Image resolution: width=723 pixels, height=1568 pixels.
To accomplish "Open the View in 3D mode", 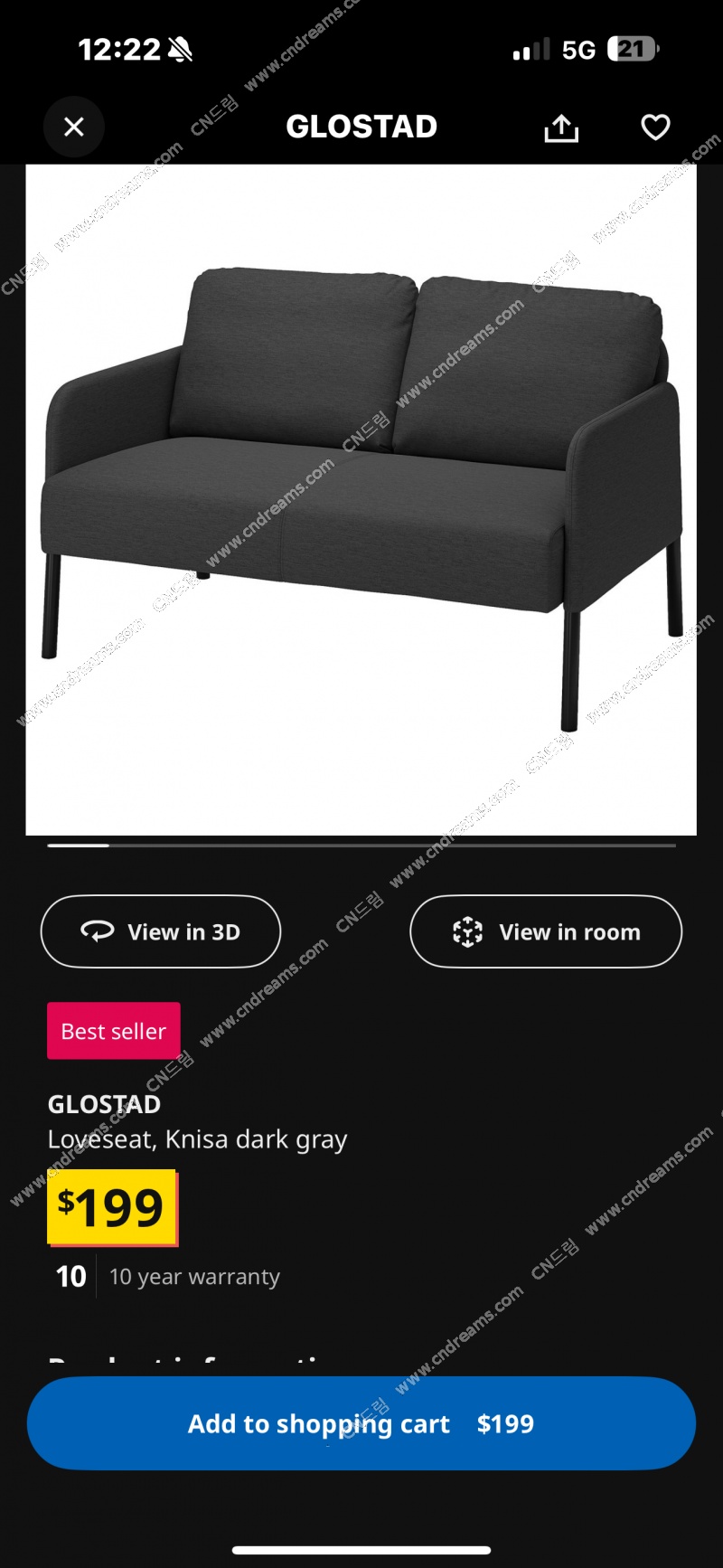I will tap(161, 931).
